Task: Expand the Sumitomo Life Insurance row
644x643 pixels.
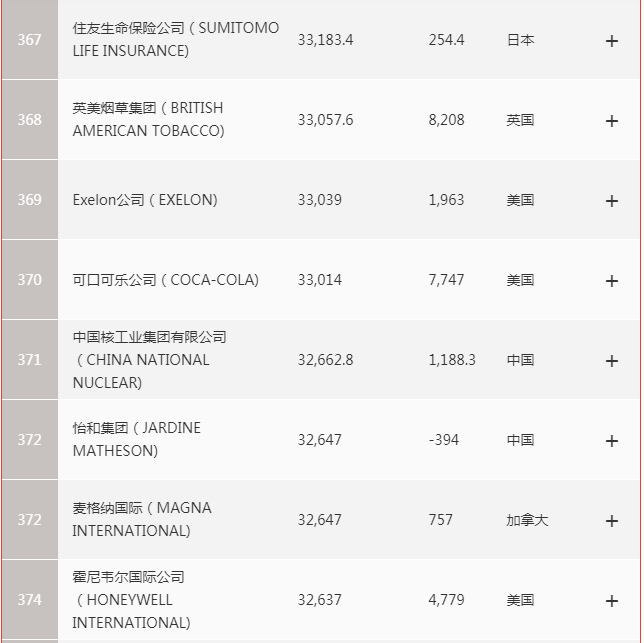Action: (612, 41)
